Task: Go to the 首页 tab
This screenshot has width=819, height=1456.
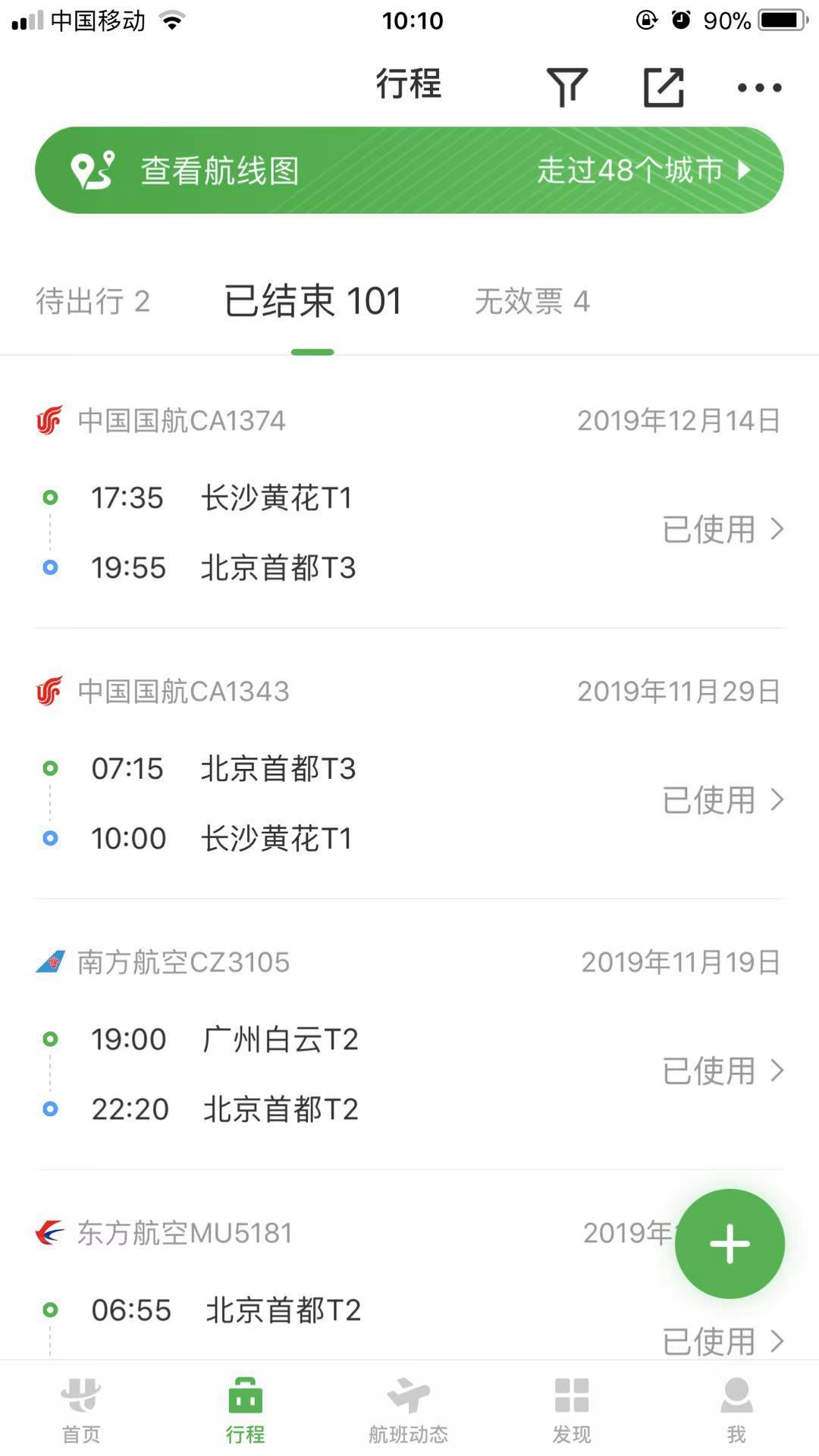Action: click(x=81, y=1409)
